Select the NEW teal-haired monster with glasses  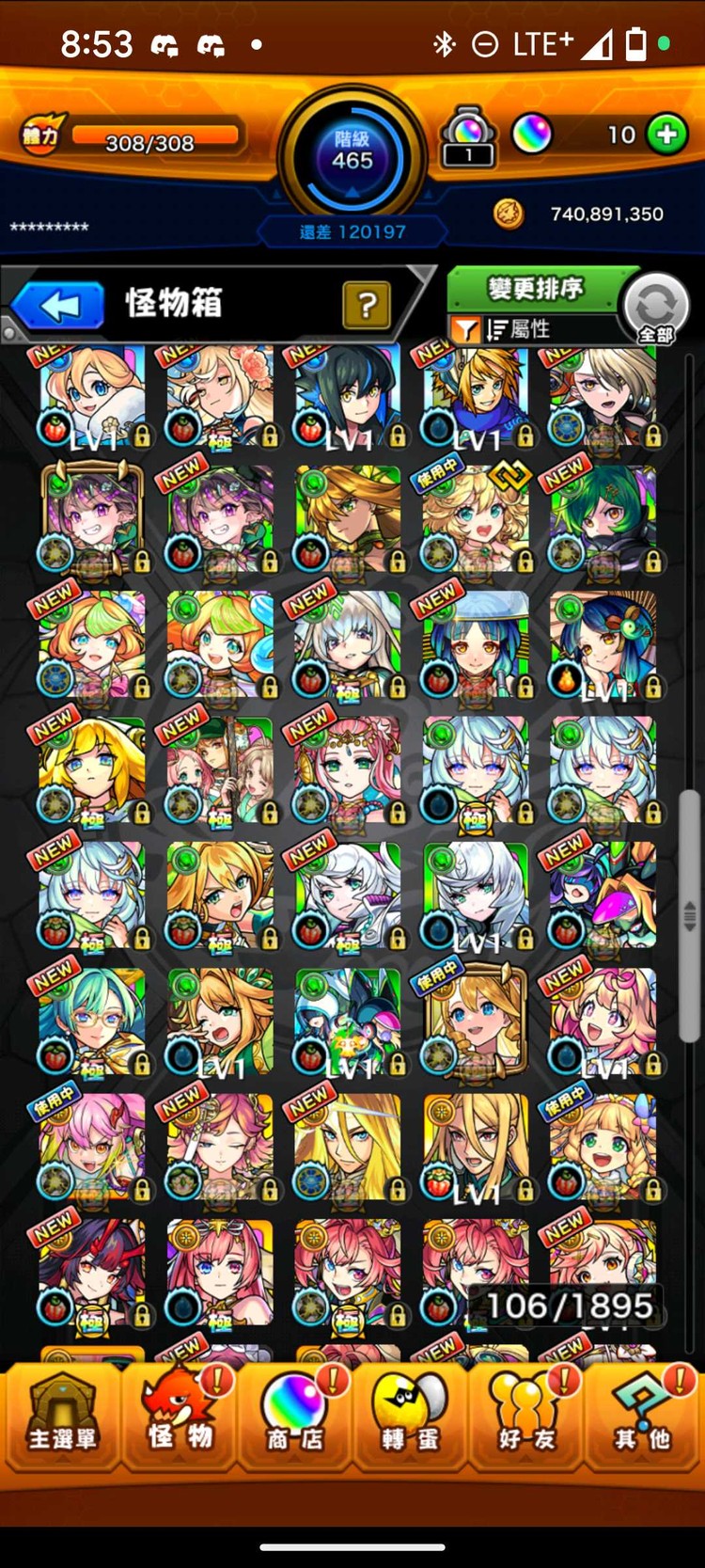[x=92, y=1022]
